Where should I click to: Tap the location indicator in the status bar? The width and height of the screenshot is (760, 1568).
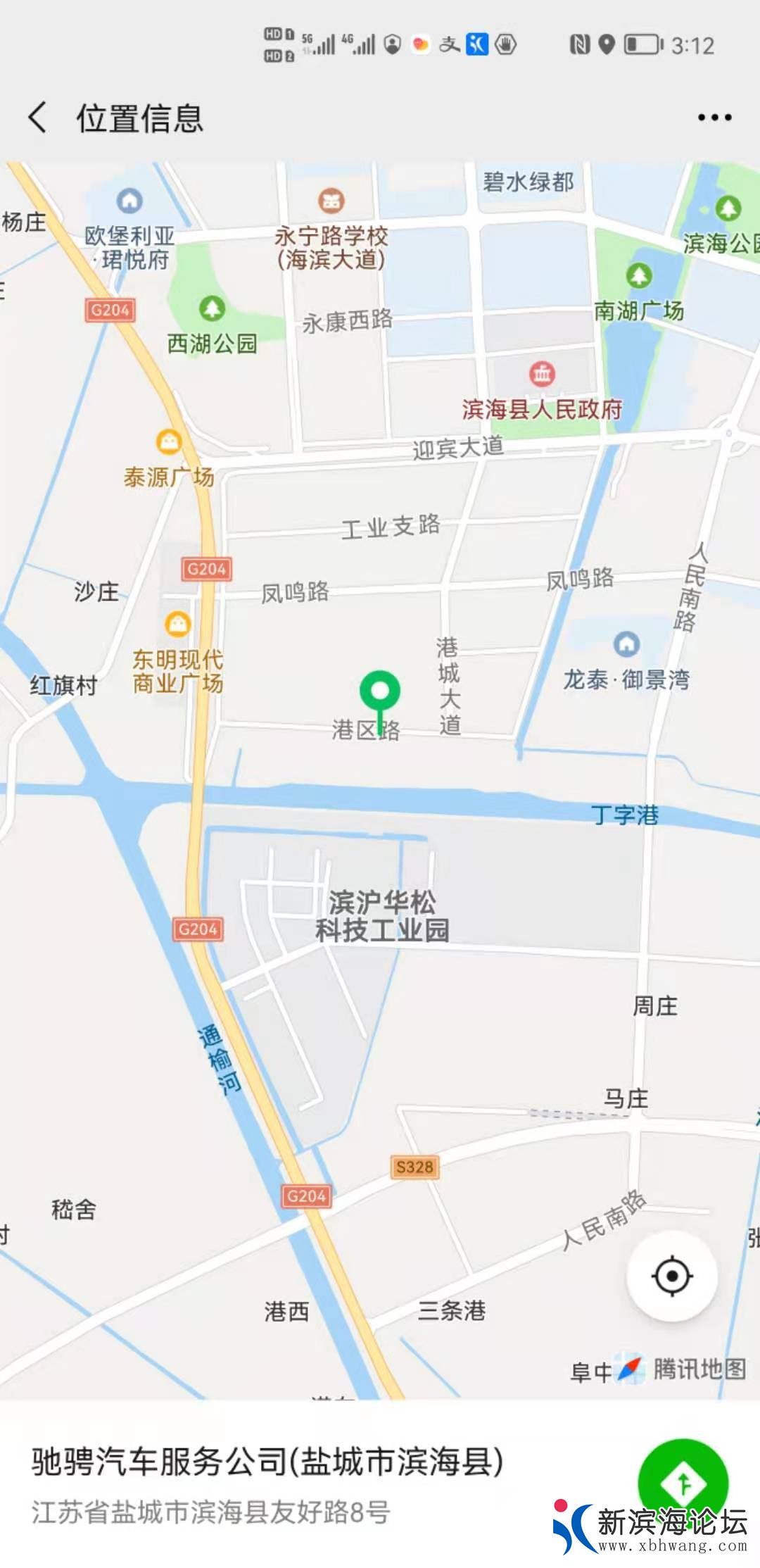point(606,44)
